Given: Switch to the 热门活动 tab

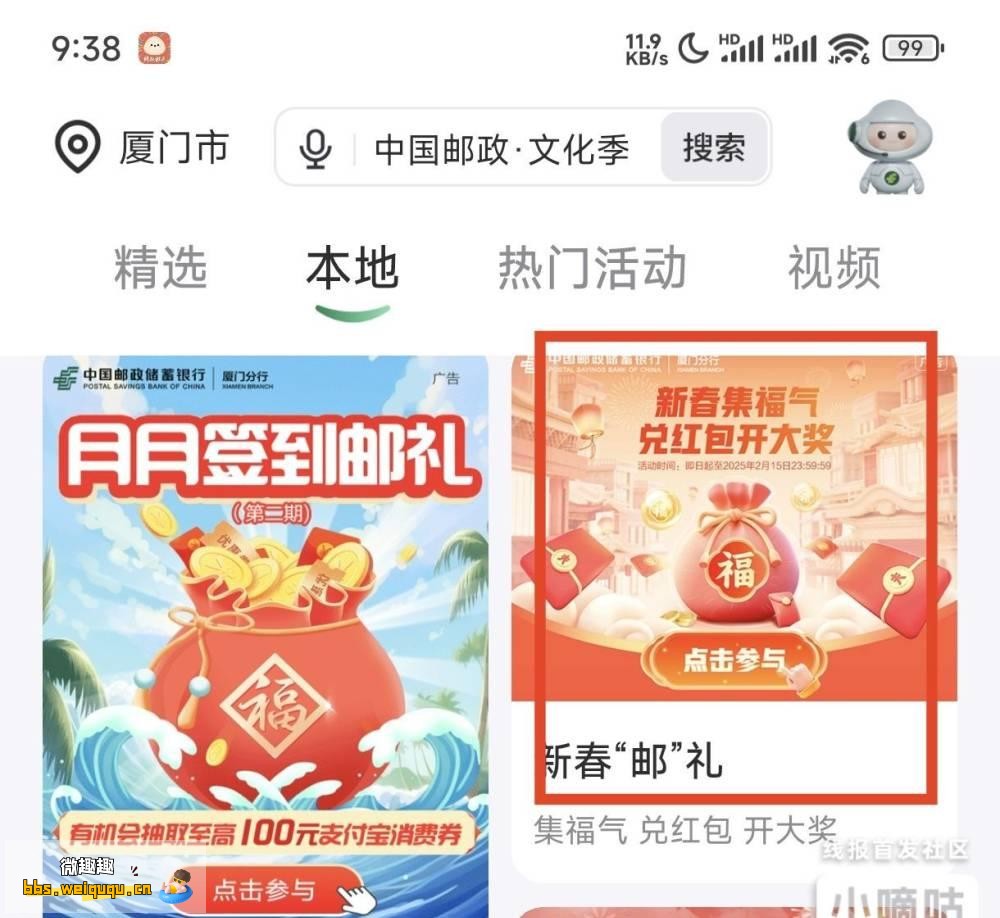Looking at the screenshot, I should point(592,268).
